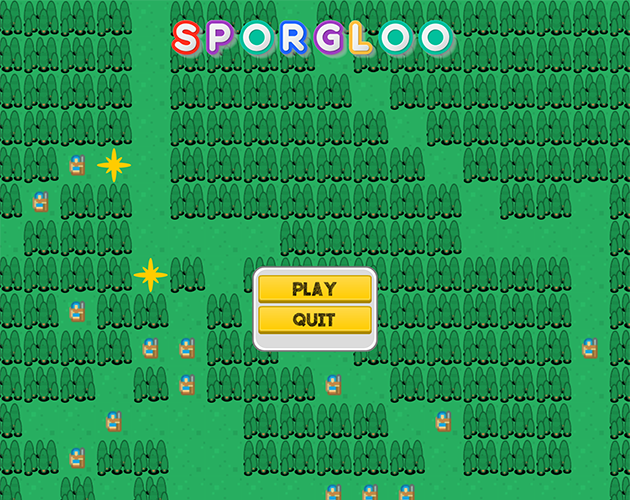
Task: Start the game with PLAY
Action: tap(315, 289)
